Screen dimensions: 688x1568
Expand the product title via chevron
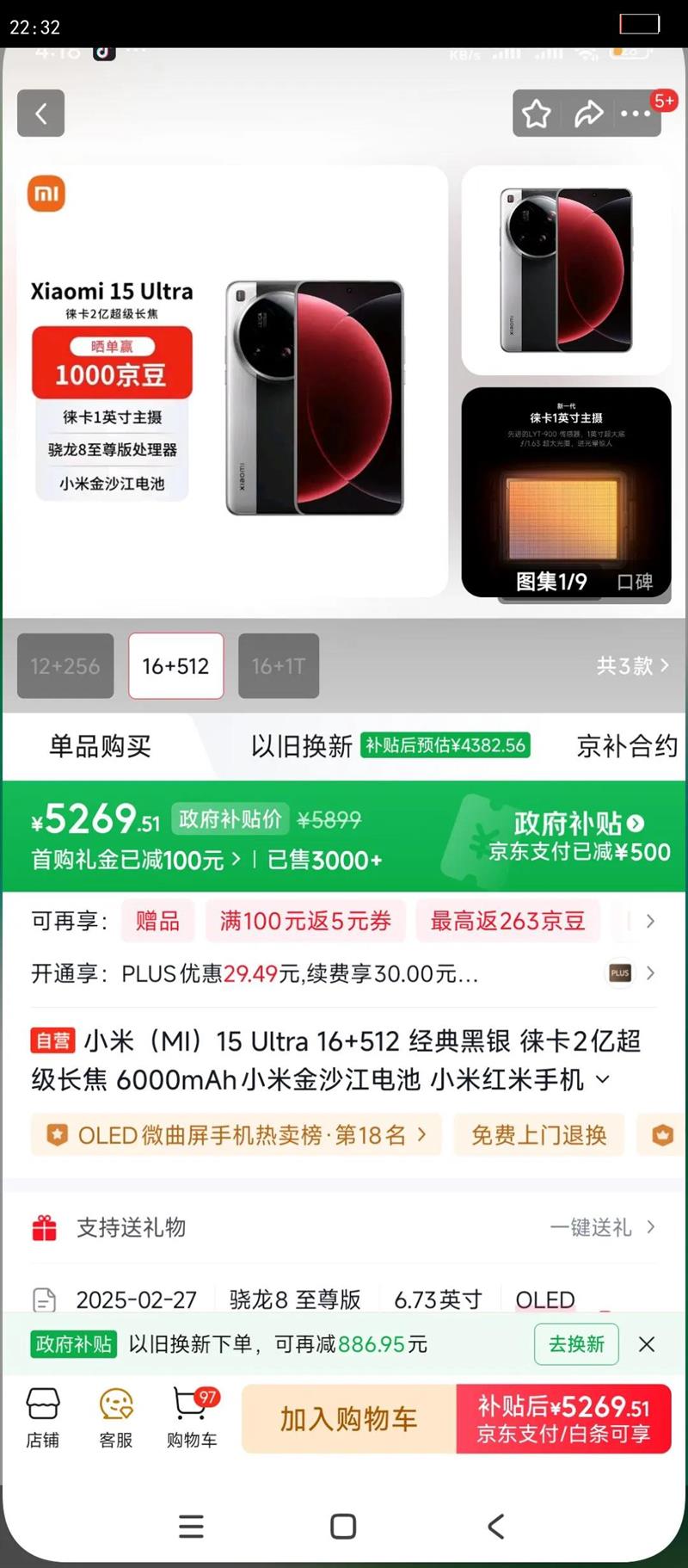(602, 1079)
